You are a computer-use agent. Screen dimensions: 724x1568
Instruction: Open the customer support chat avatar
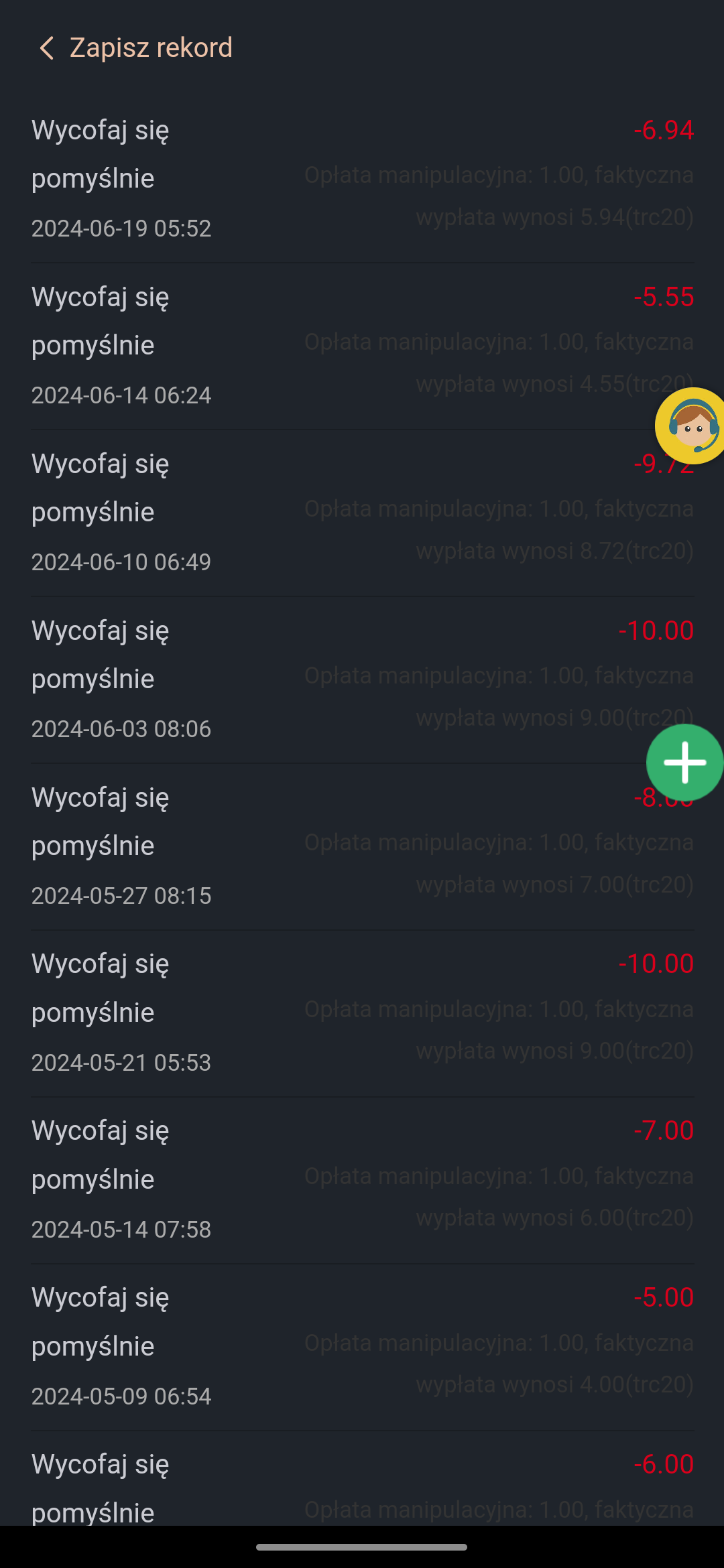pos(690,426)
